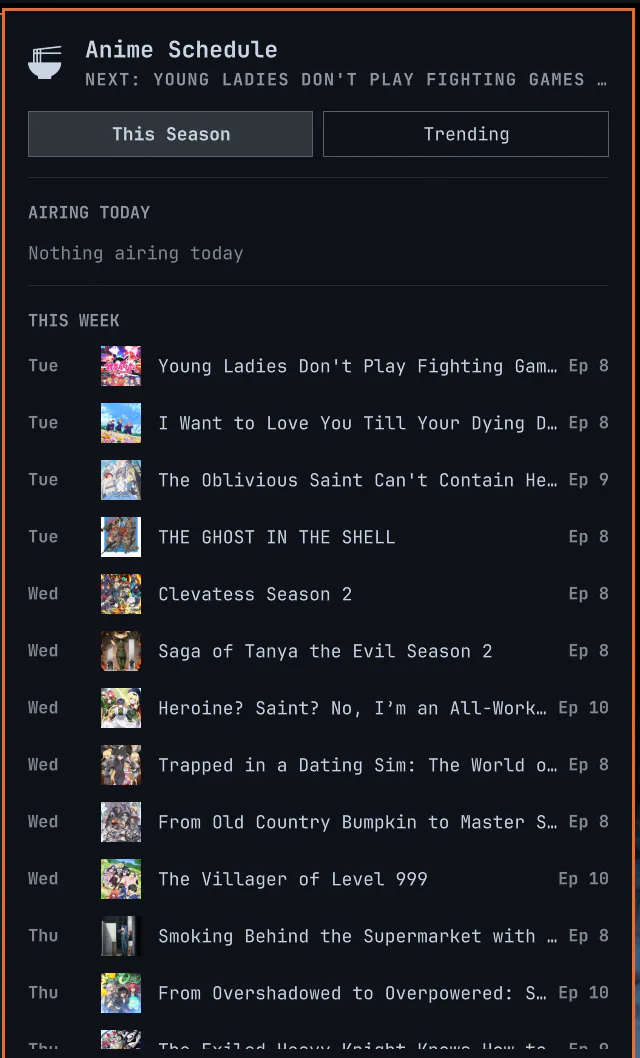The image size is (640, 1058).
Task: Open THE GHOST IN THE SHELL
Action: pyautogui.click(x=318, y=537)
